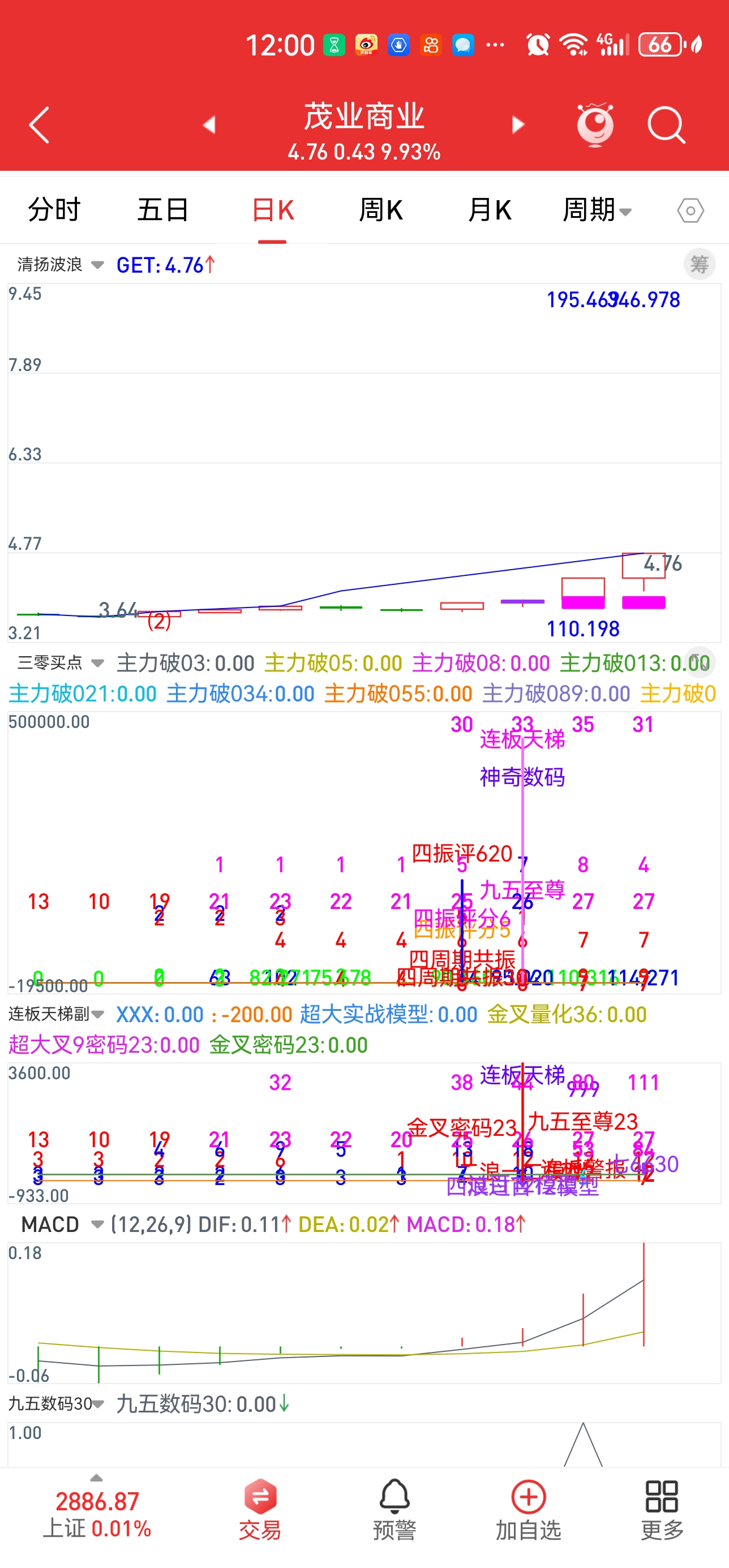This screenshot has width=729, height=1568.
Task: Expand the 连板天梯副 indicator dropdown
Action: coord(57,1014)
